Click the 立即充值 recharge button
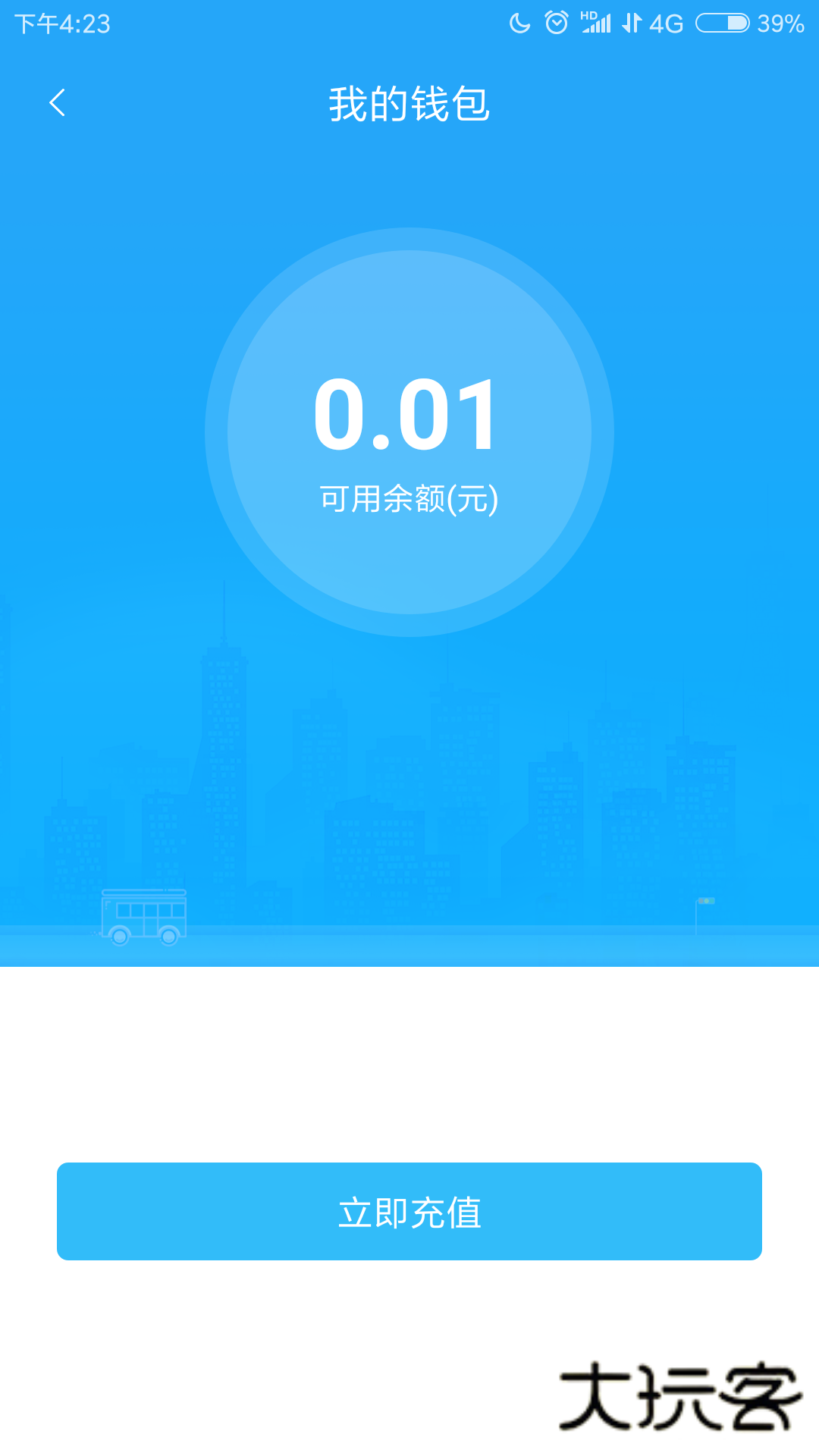The image size is (819, 1456). point(409,1211)
